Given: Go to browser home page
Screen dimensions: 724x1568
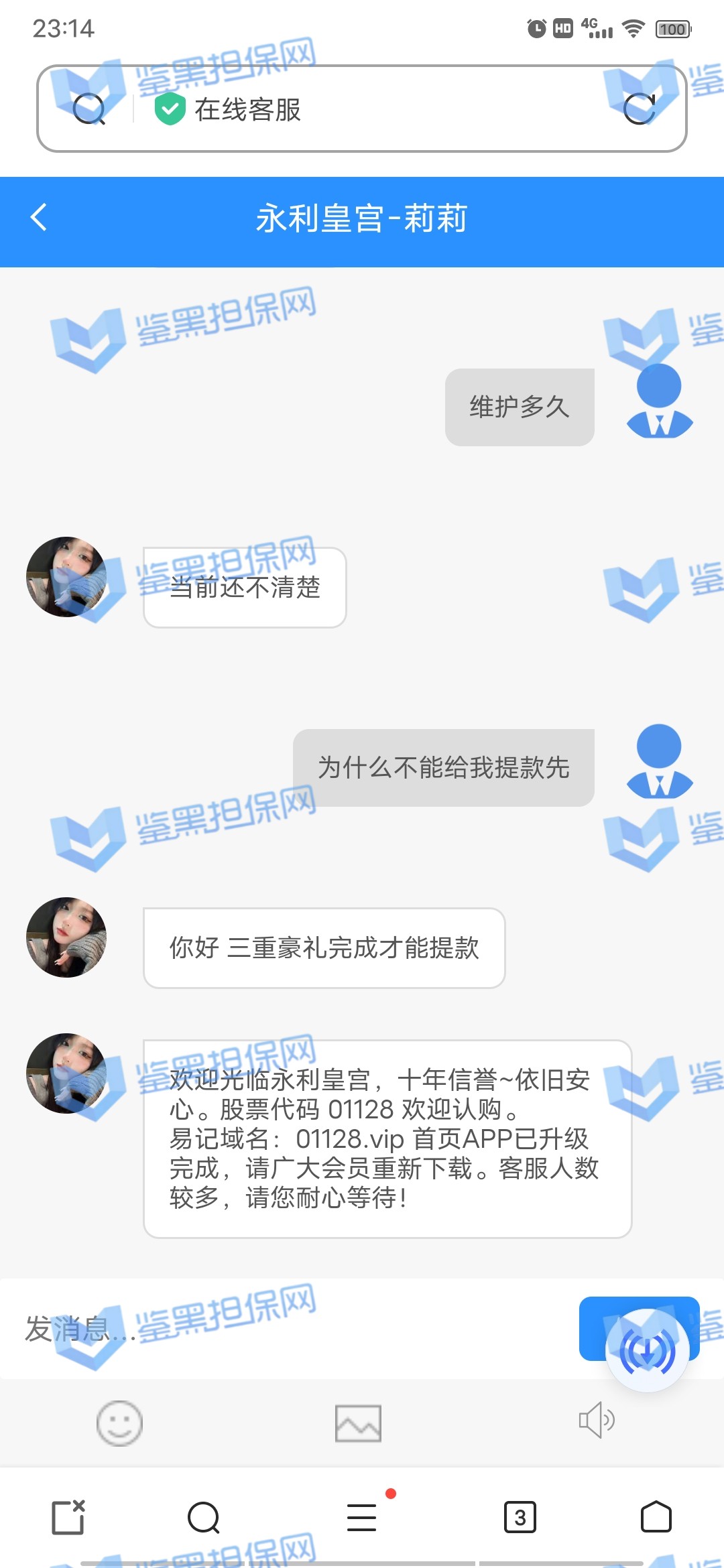Looking at the screenshot, I should [656, 1517].
